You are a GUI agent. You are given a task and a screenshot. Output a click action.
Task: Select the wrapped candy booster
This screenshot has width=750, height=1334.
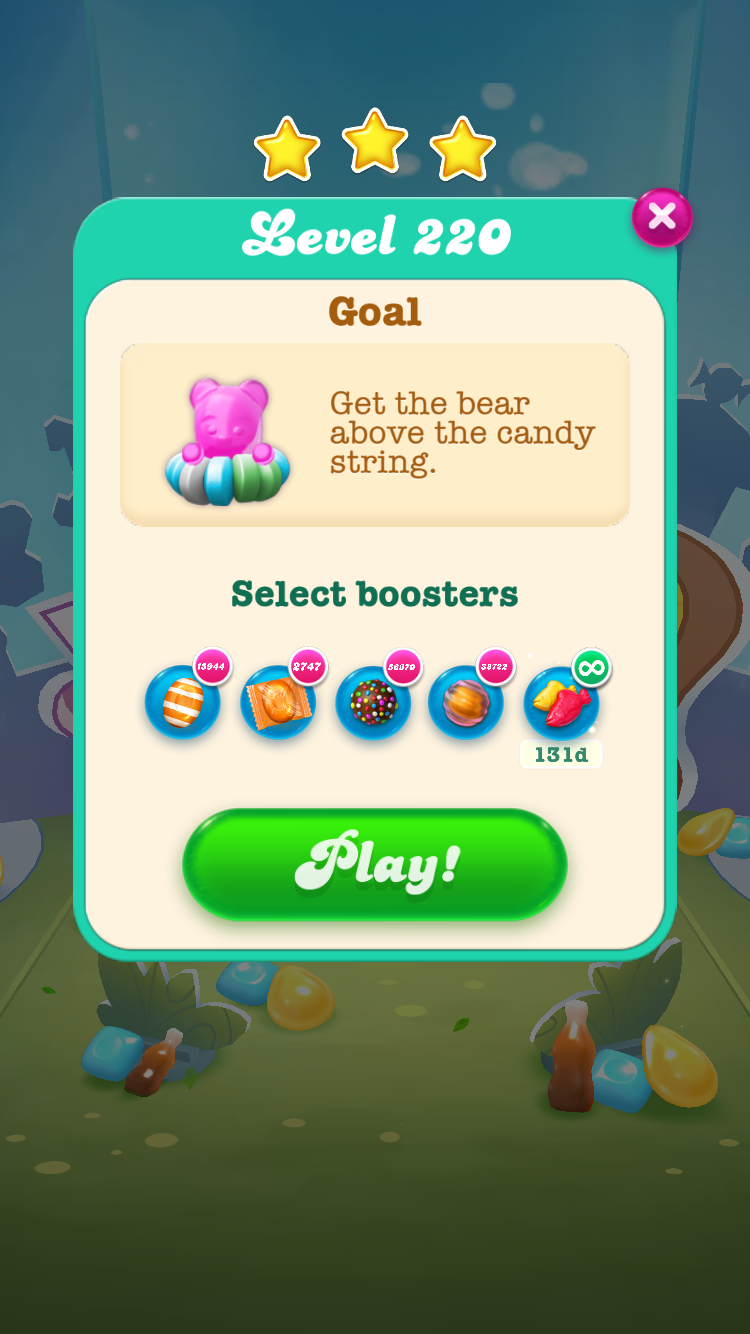[x=278, y=702]
